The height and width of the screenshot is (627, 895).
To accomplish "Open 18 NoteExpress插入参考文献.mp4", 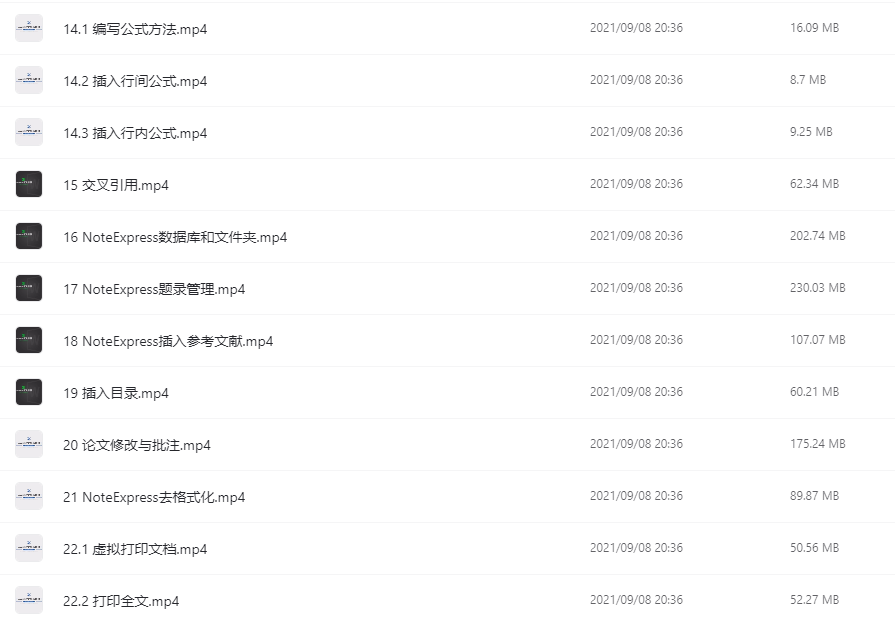I will [x=168, y=341].
